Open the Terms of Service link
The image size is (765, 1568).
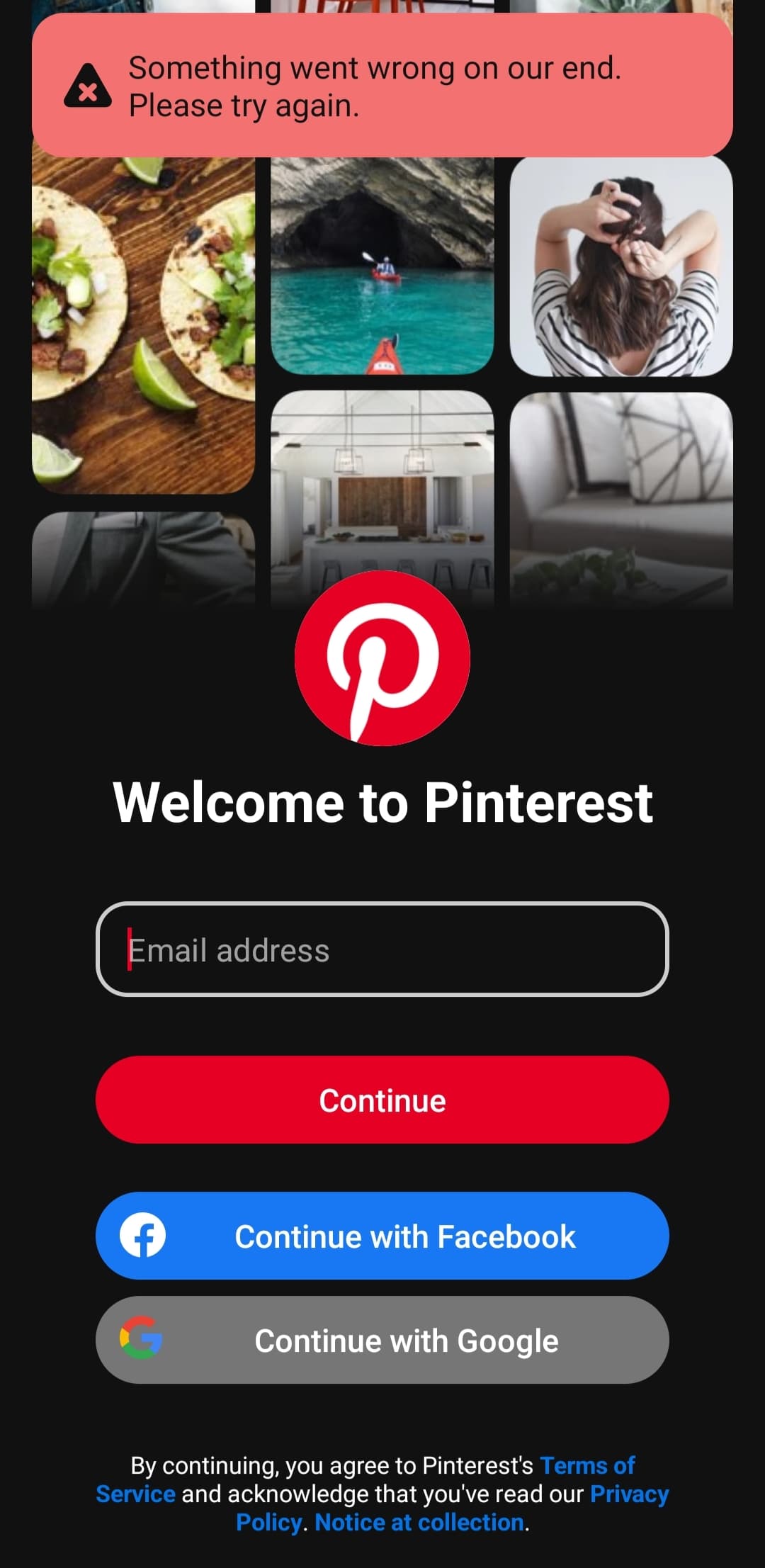(x=586, y=1465)
